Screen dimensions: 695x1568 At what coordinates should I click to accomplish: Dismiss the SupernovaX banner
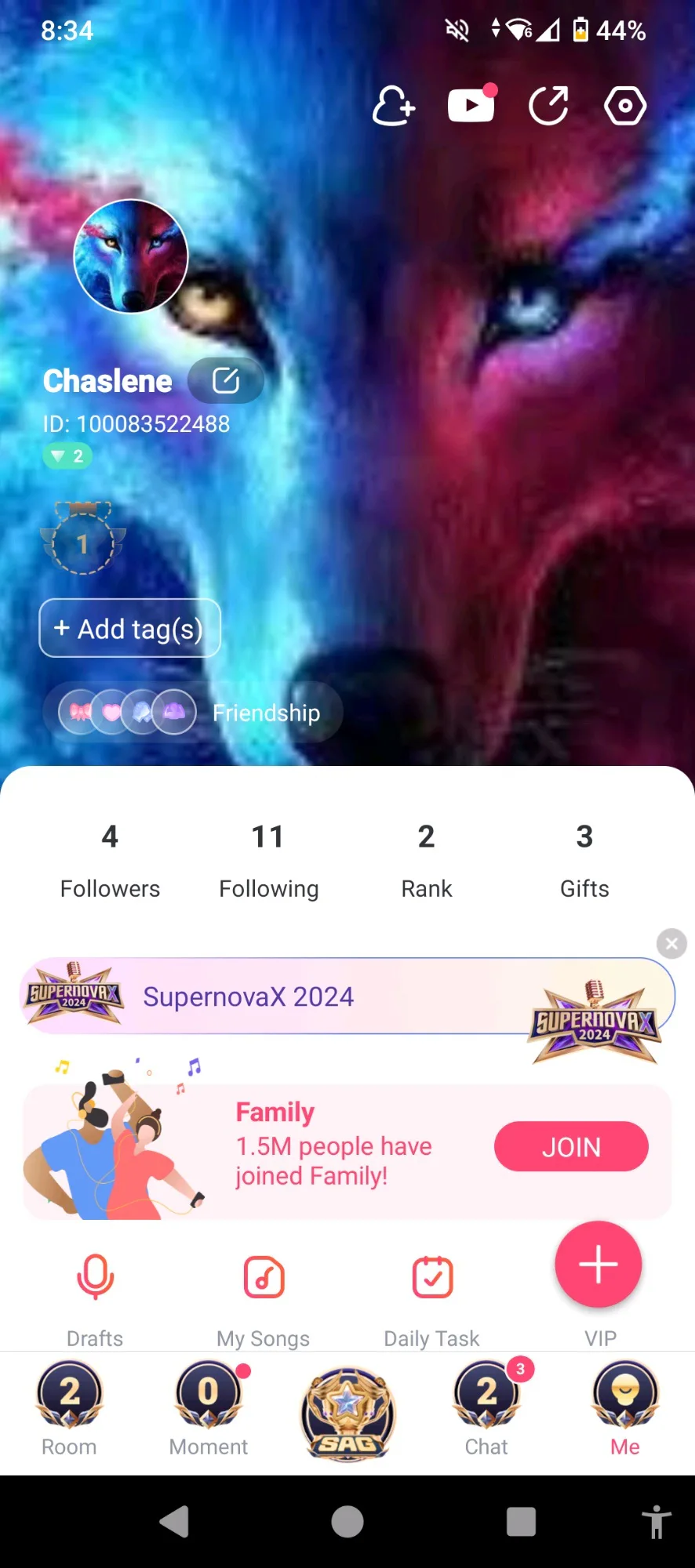[x=671, y=944]
